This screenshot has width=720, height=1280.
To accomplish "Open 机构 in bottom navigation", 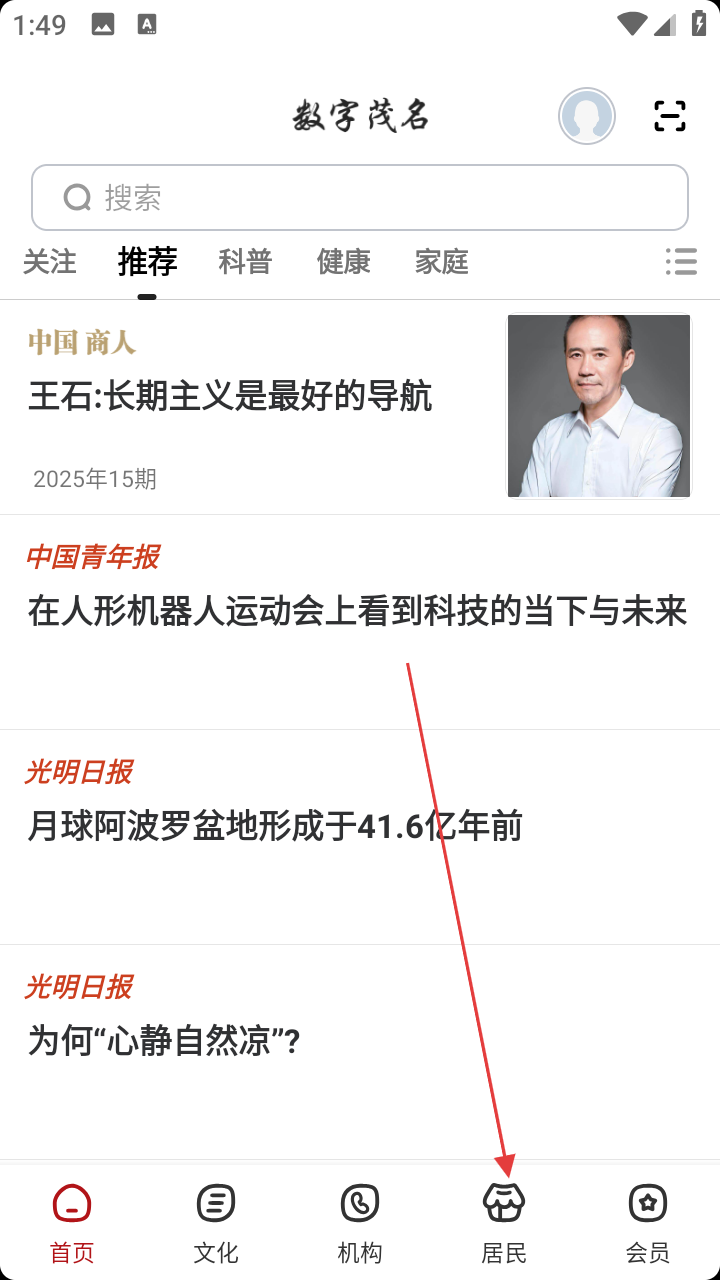I will point(360,1222).
